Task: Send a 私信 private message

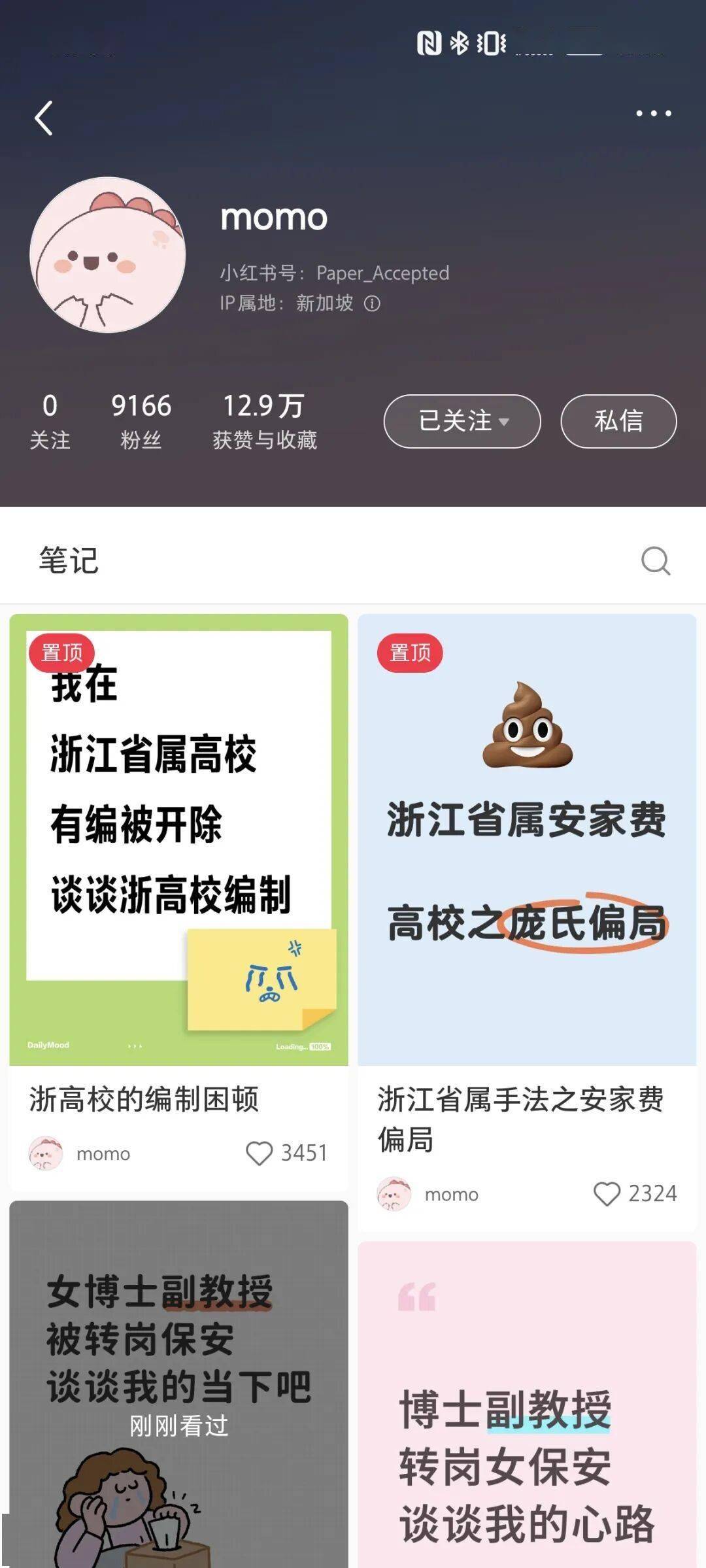Action: pos(618,421)
